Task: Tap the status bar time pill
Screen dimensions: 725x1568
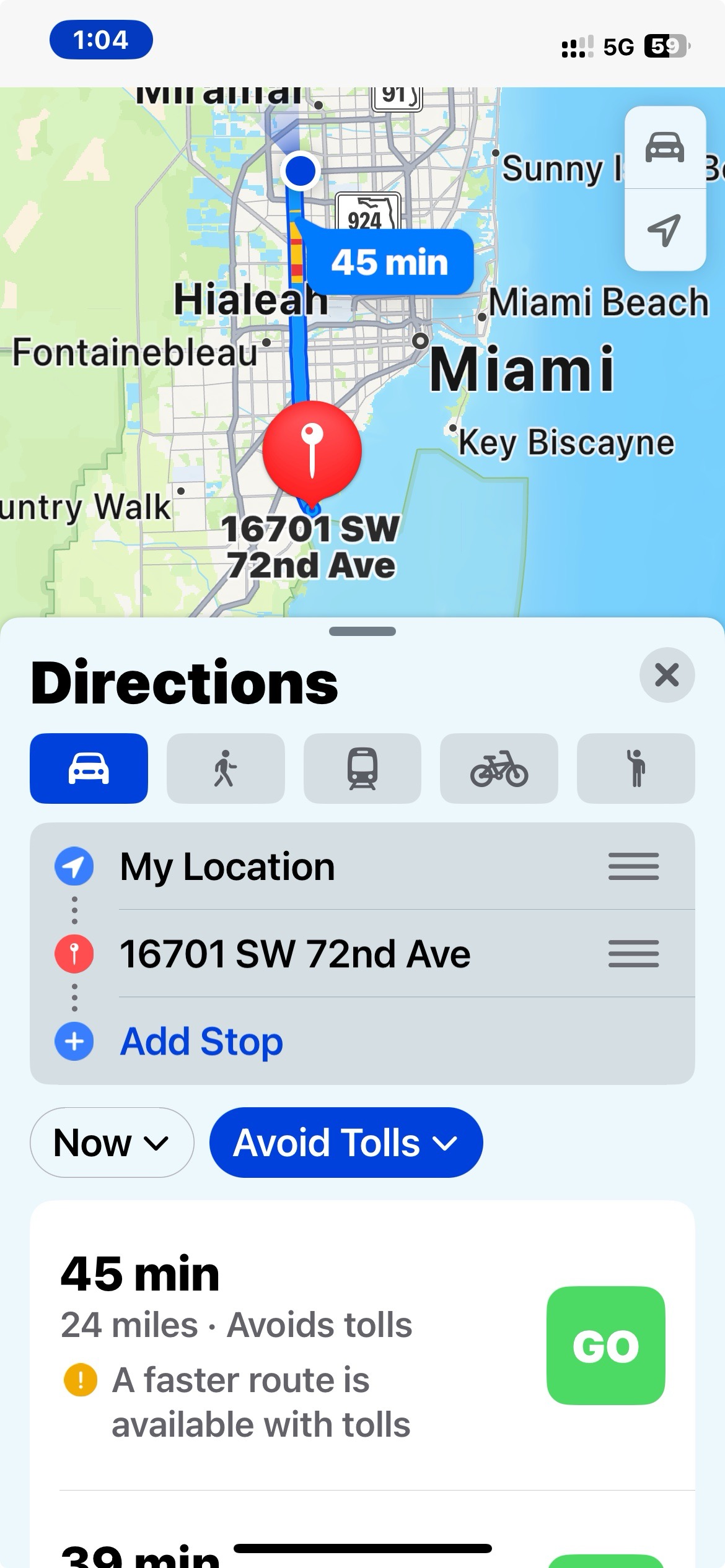Action: pyautogui.click(x=101, y=40)
